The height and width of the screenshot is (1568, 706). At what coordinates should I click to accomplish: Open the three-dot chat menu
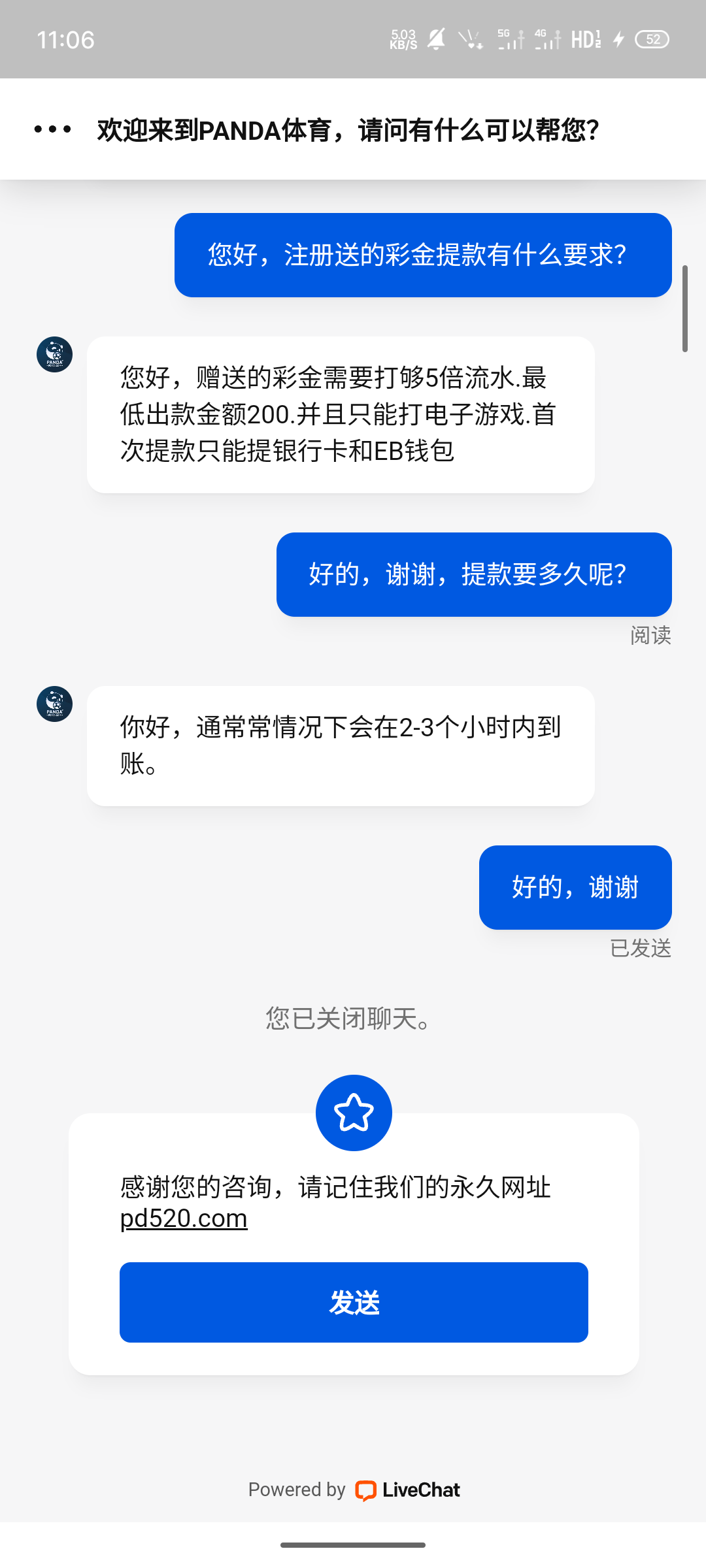click(x=53, y=129)
